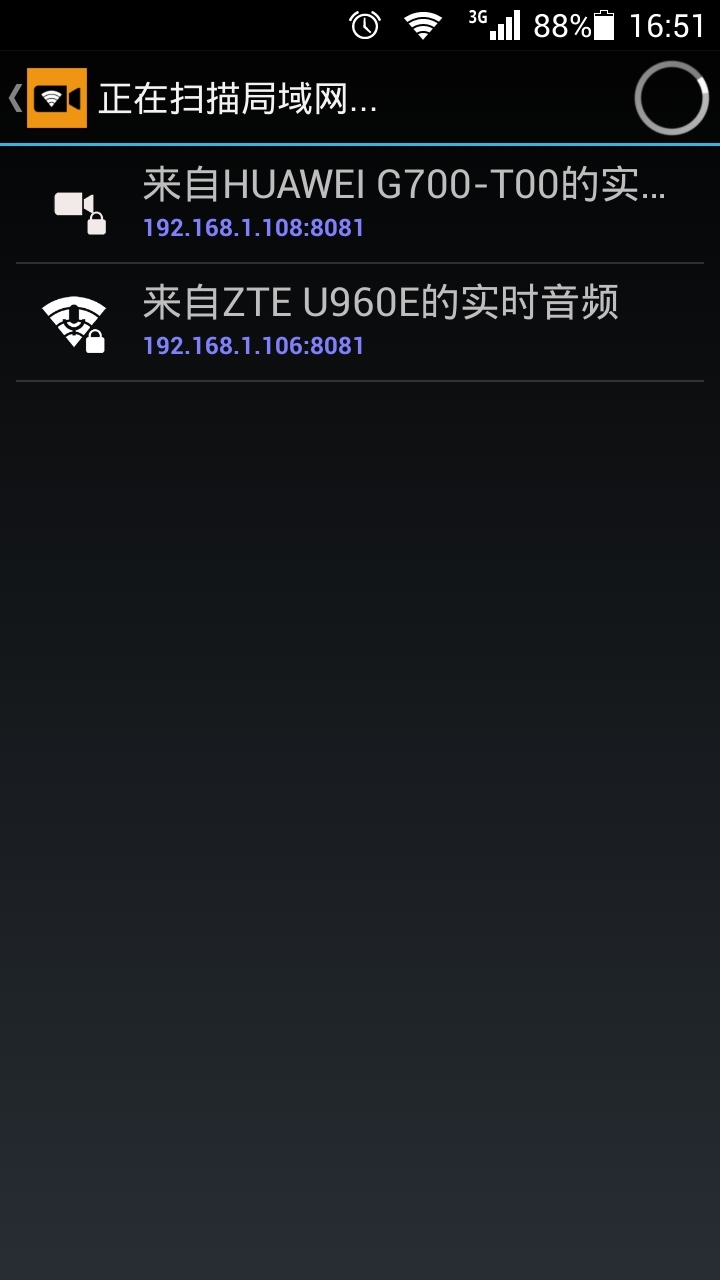Tap the divider line below the ZTE entry

coord(360,380)
